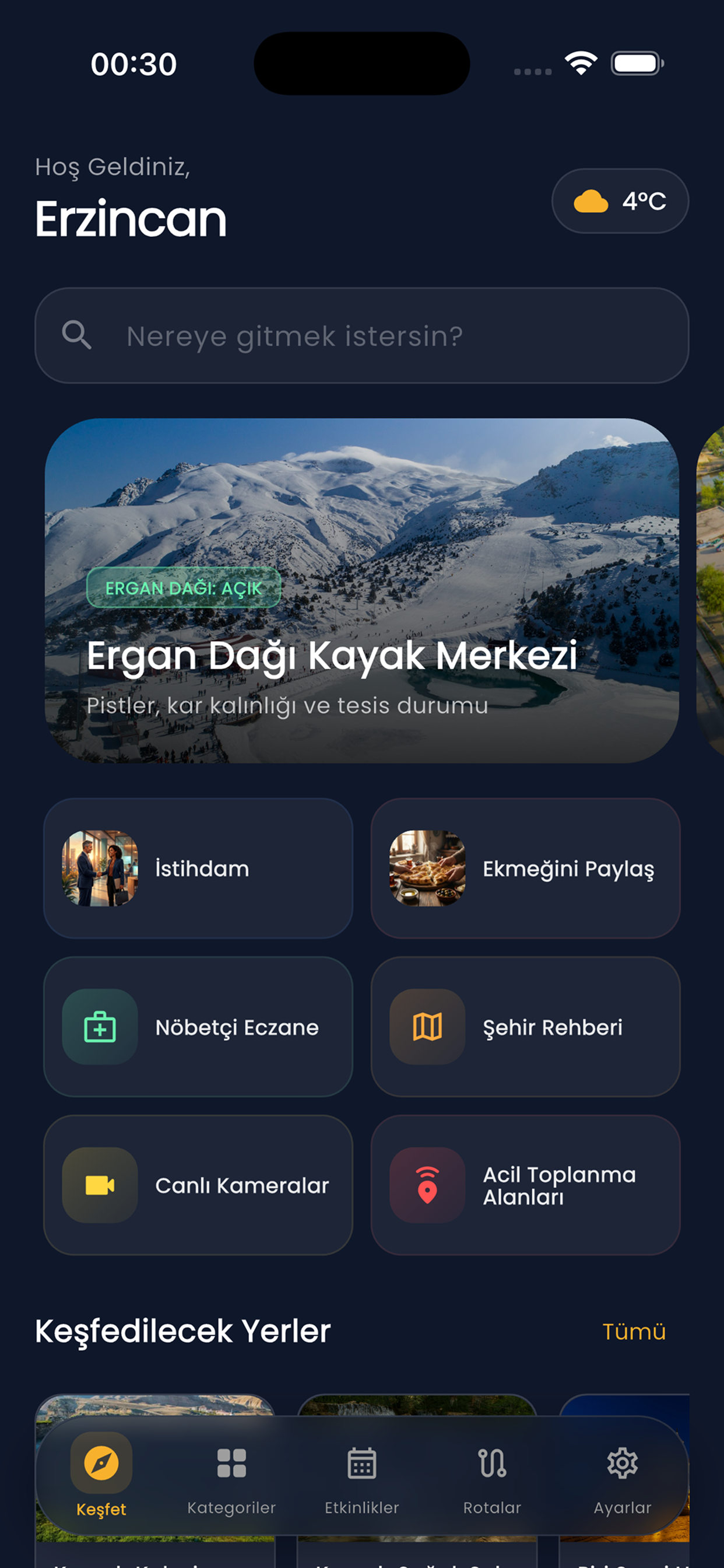The width and height of the screenshot is (724, 1568).
Task: Open the Kategoriler grid icon
Action: tap(231, 1464)
